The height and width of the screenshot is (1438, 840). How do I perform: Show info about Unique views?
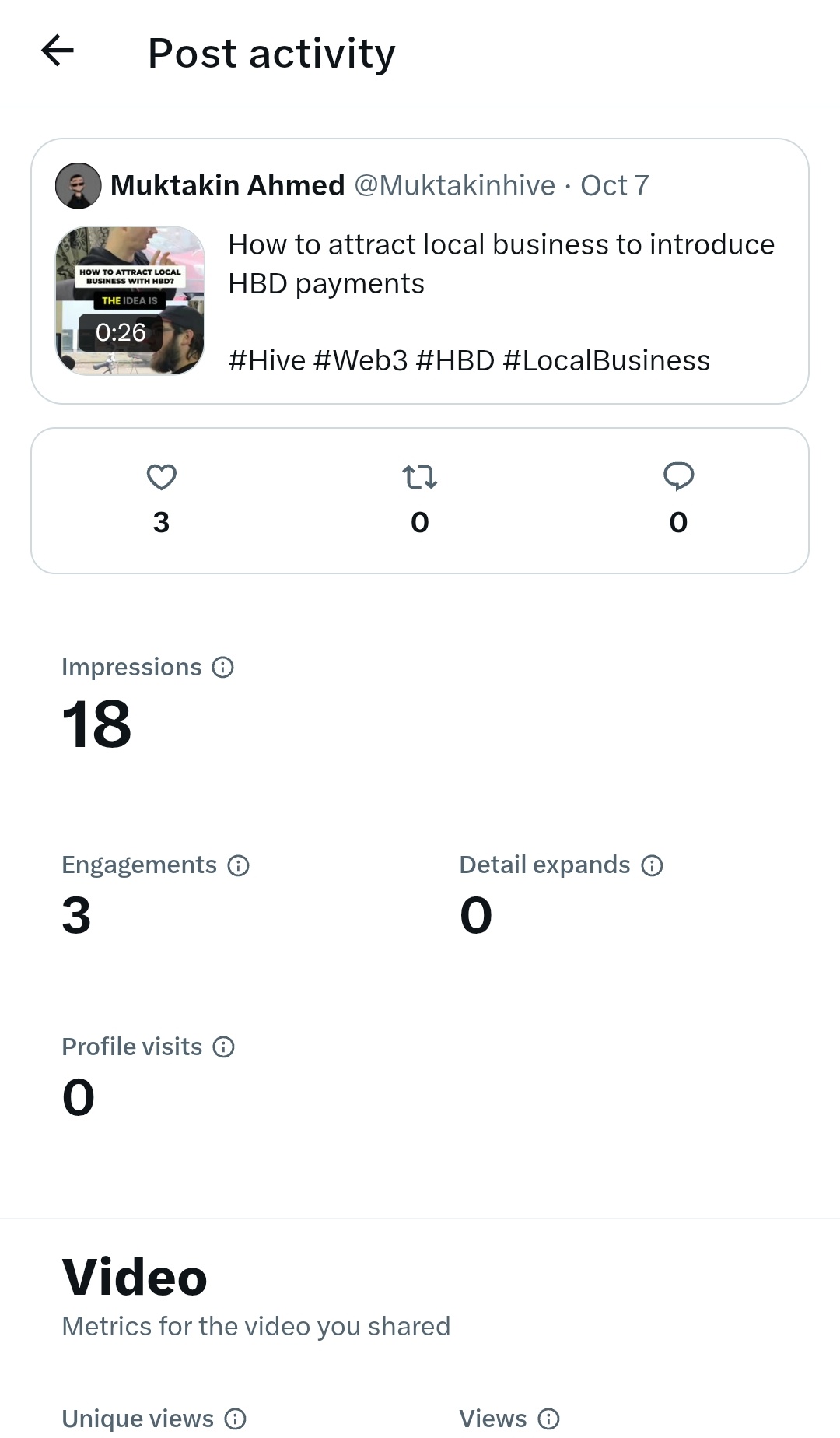tap(236, 1419)
